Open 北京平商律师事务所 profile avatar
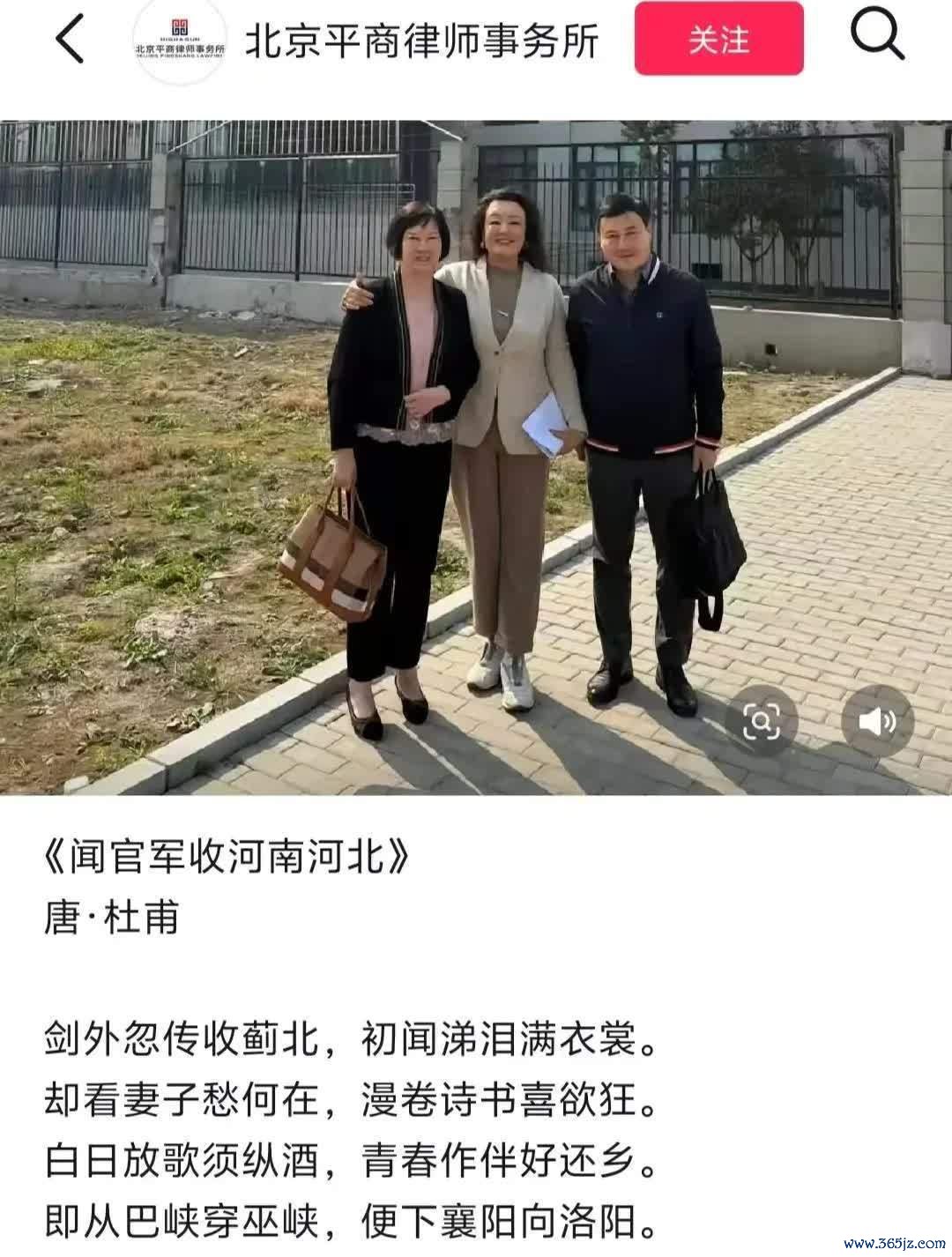 179,40
